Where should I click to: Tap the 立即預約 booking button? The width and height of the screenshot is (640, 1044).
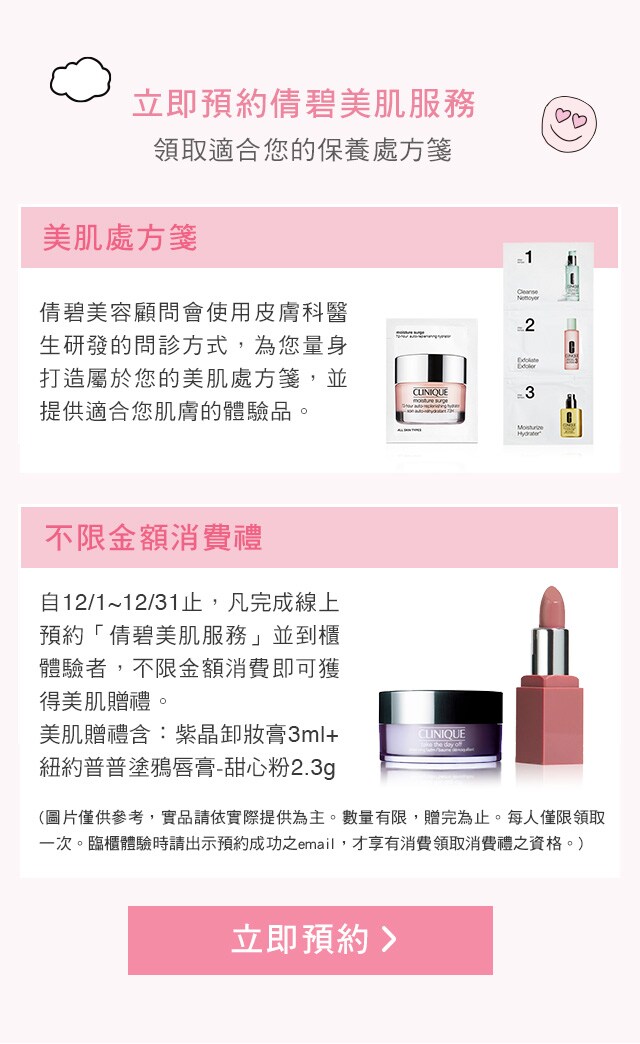click(310, 939)
